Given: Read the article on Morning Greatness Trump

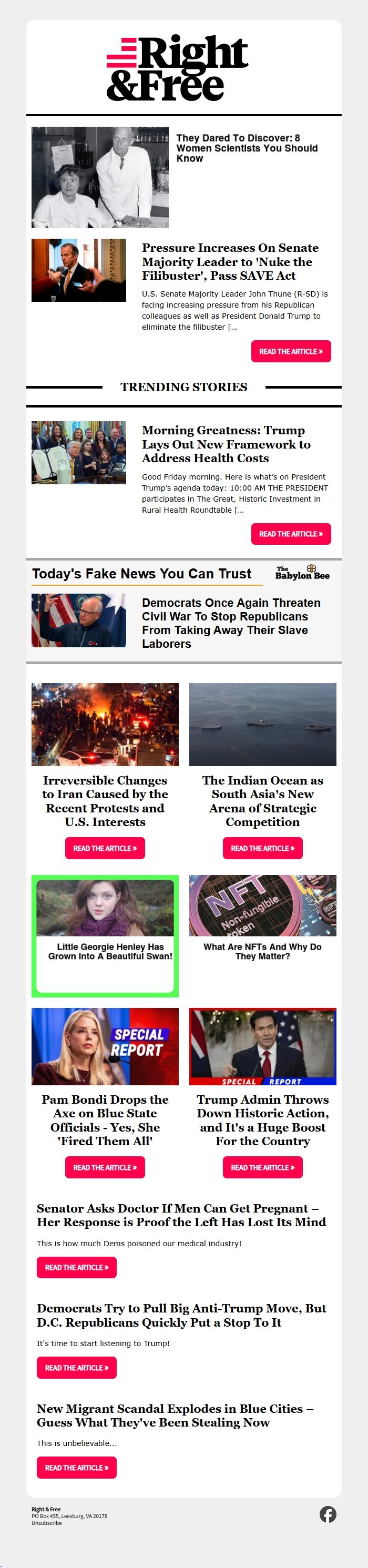Looking at the screenshot, I should pos(291,534).
